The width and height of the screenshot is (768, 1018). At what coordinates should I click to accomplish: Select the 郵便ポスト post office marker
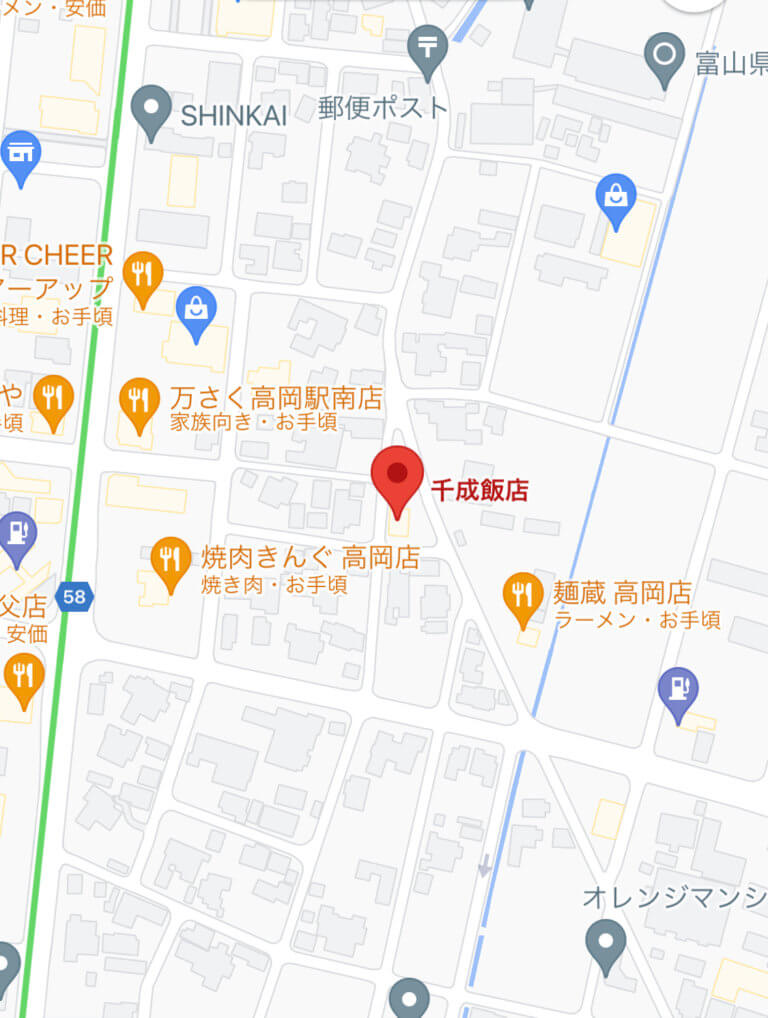click(429, 48)
